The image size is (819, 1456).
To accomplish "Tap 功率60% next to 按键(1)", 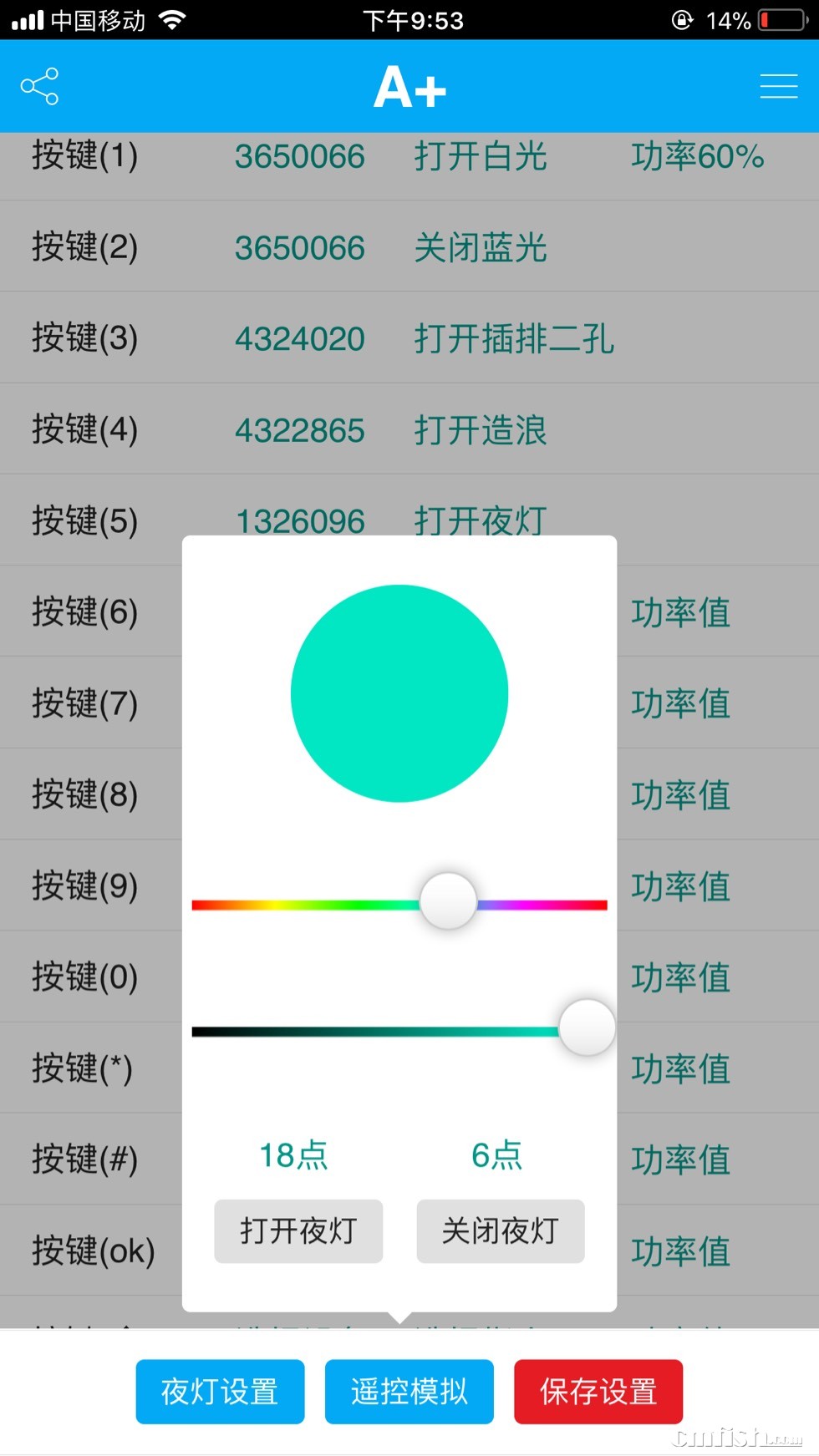I will [x=697, y=157].
